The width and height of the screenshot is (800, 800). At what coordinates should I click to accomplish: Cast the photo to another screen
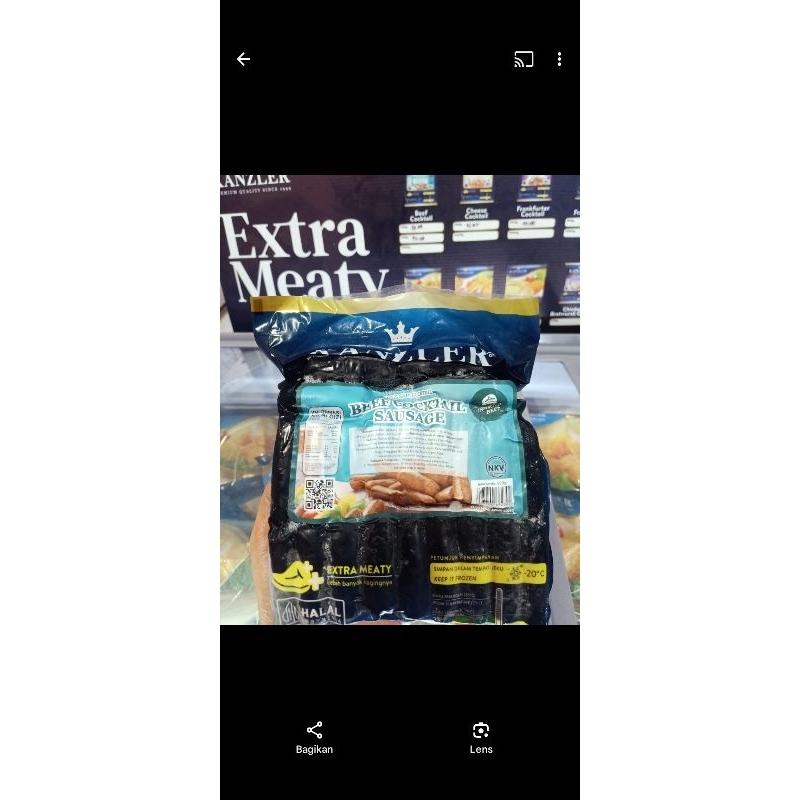point(524,59)
